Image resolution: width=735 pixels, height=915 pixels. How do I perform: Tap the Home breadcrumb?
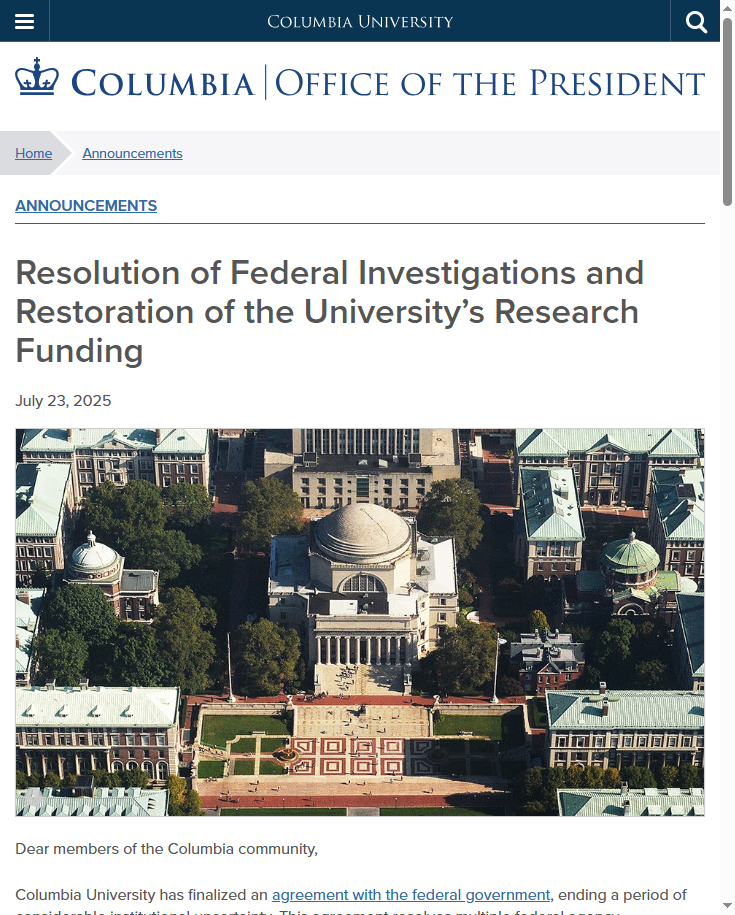33,153
